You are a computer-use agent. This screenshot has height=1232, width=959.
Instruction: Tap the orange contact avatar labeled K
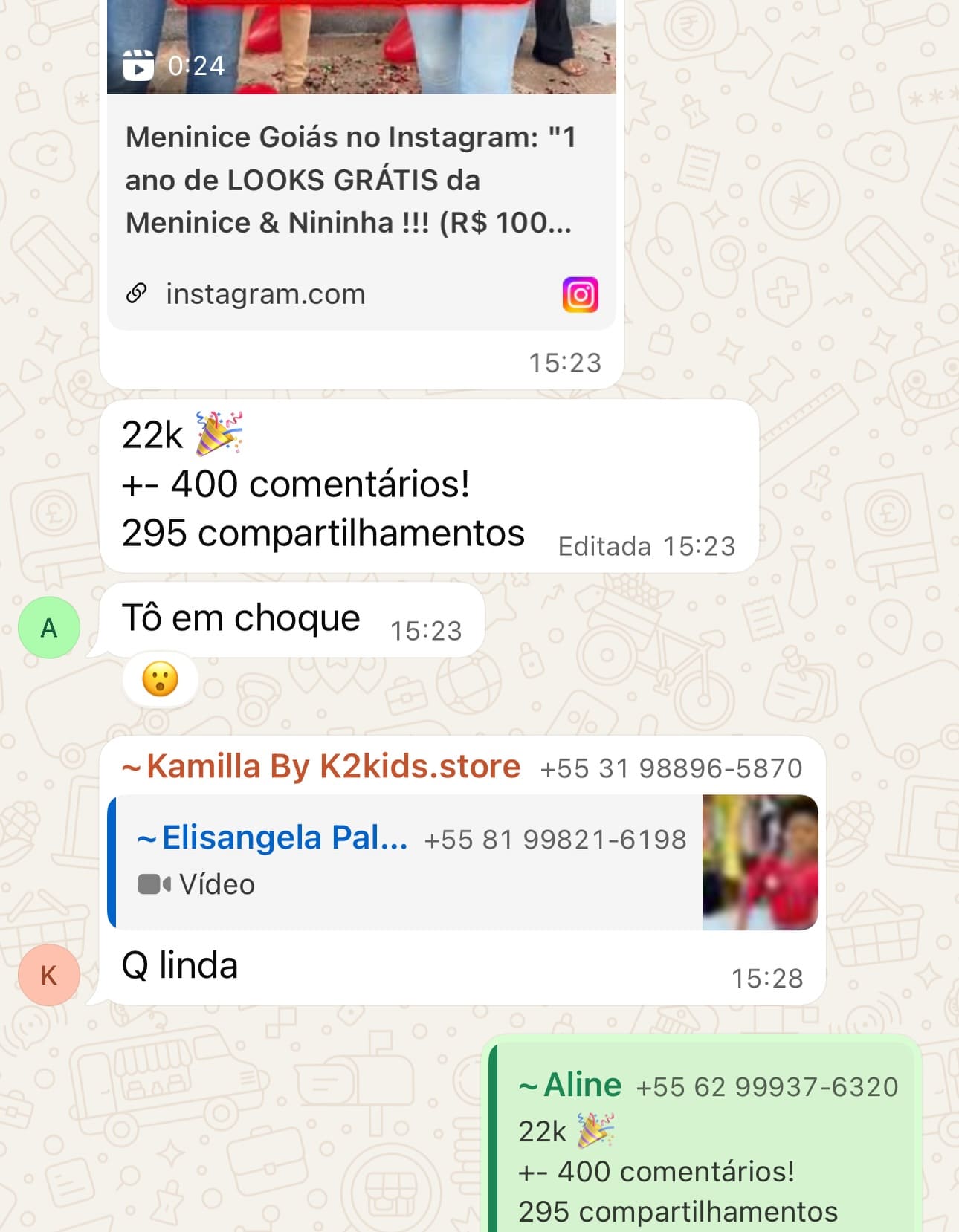[x=49, y=976]
